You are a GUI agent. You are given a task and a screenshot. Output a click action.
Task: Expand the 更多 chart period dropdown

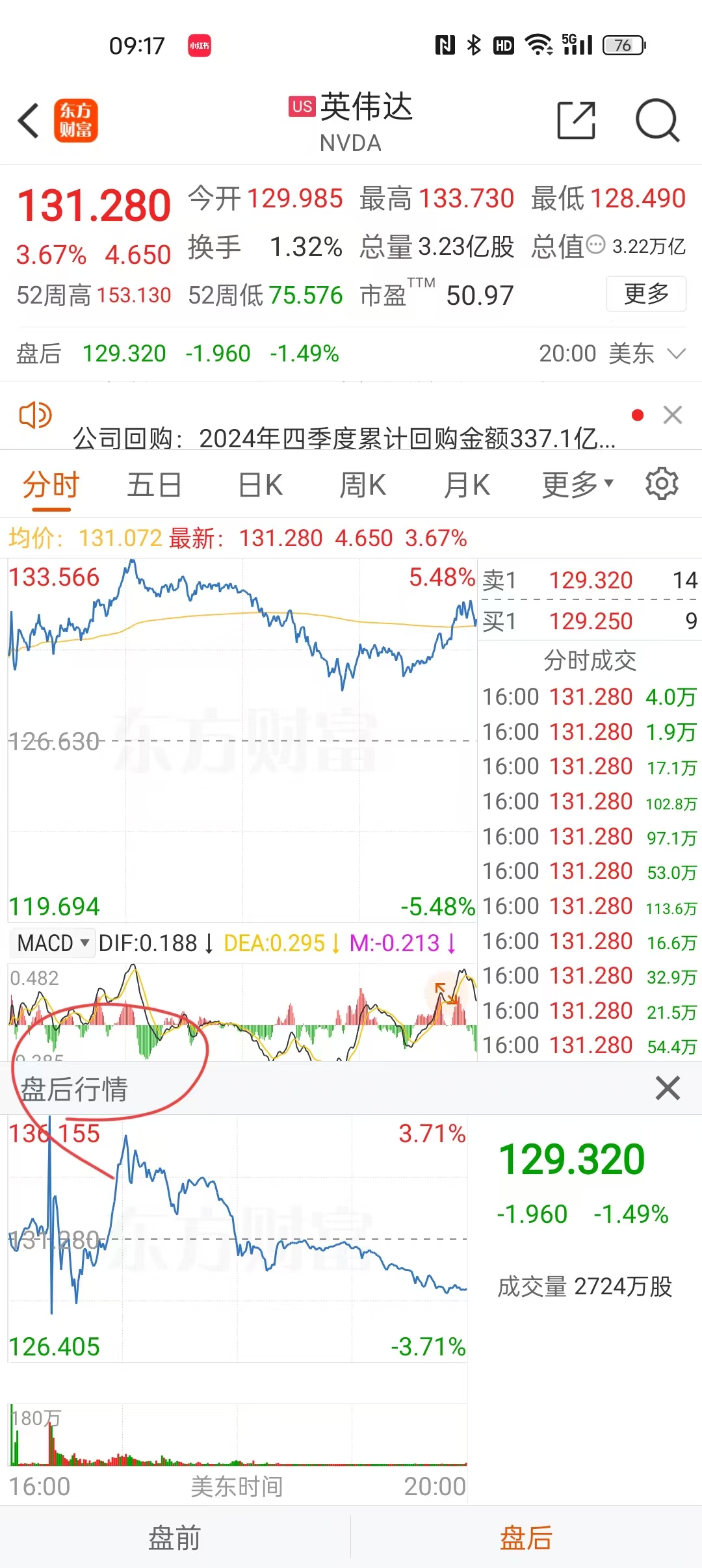577,485
